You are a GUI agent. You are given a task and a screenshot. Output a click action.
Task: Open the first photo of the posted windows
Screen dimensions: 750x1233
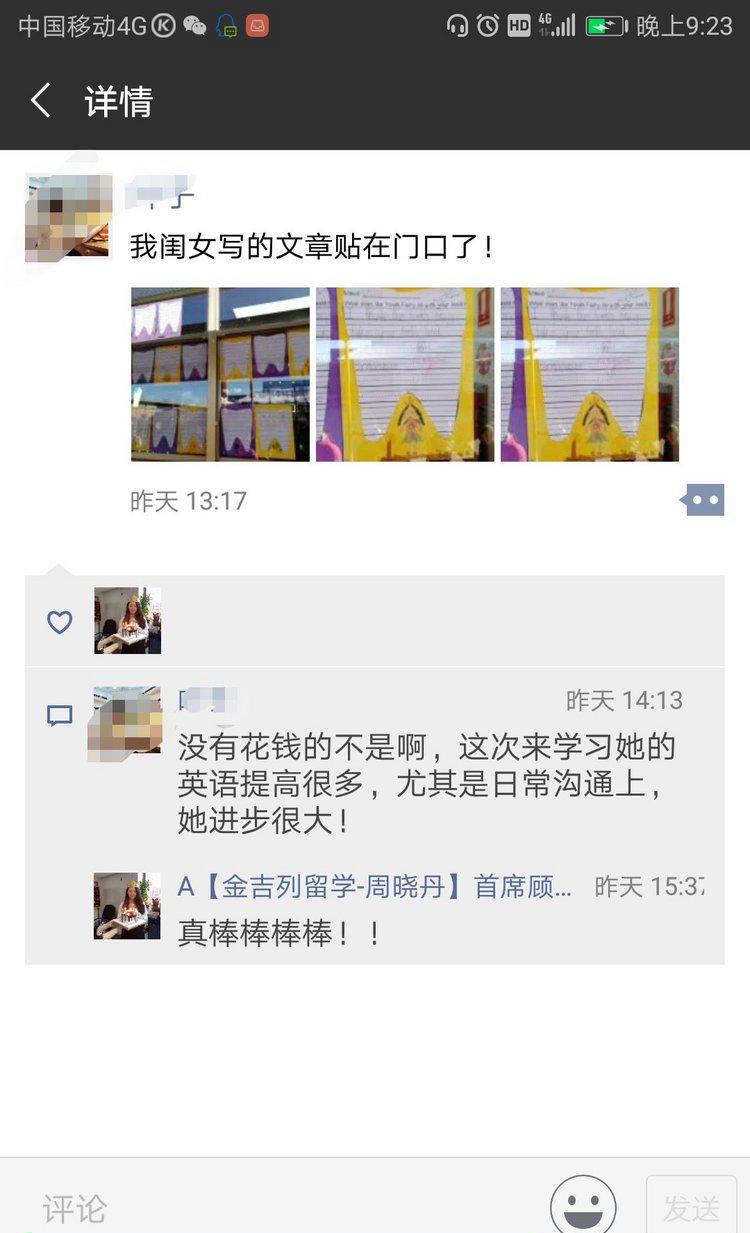[x=220, y=375]
